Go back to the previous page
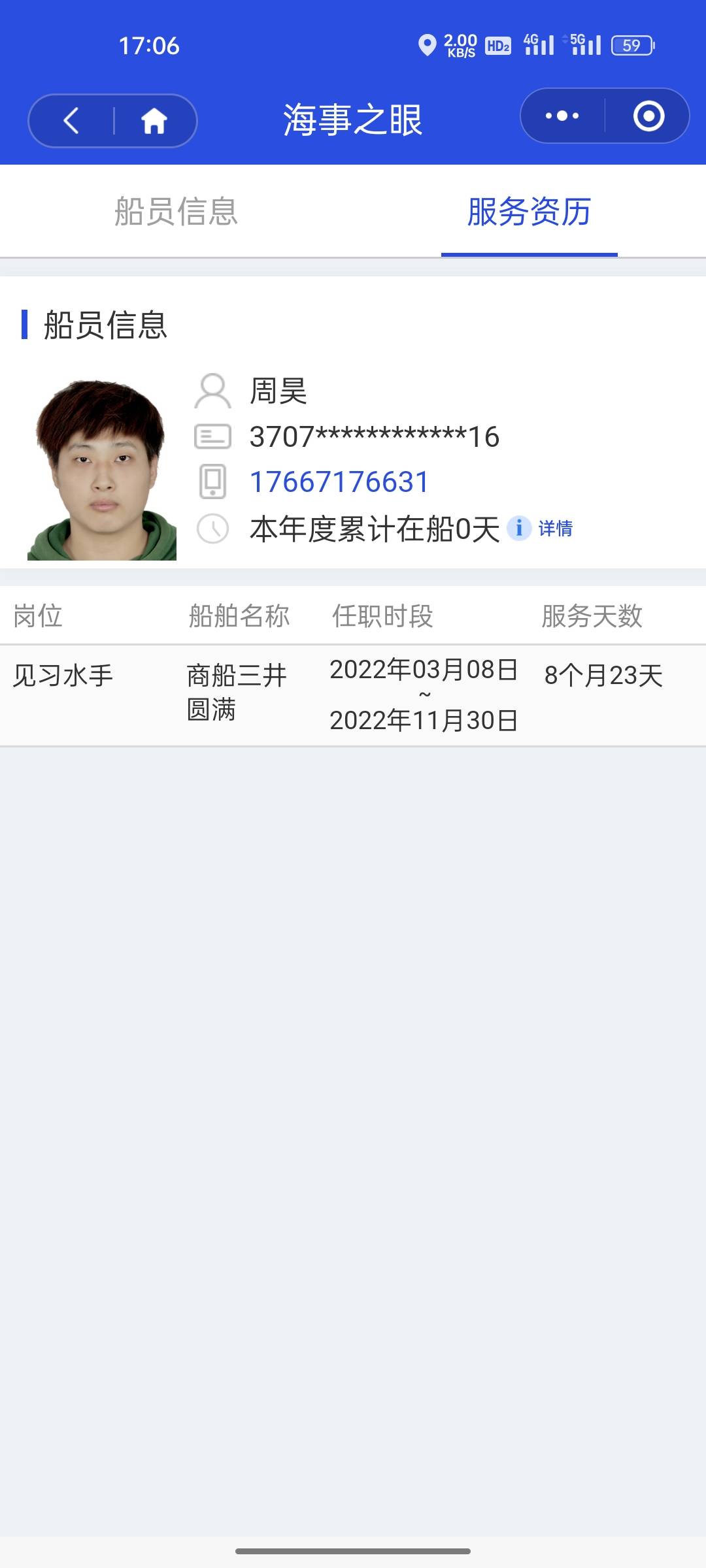The width and height of the screenshot is (706, 1568). coord(71,121)
